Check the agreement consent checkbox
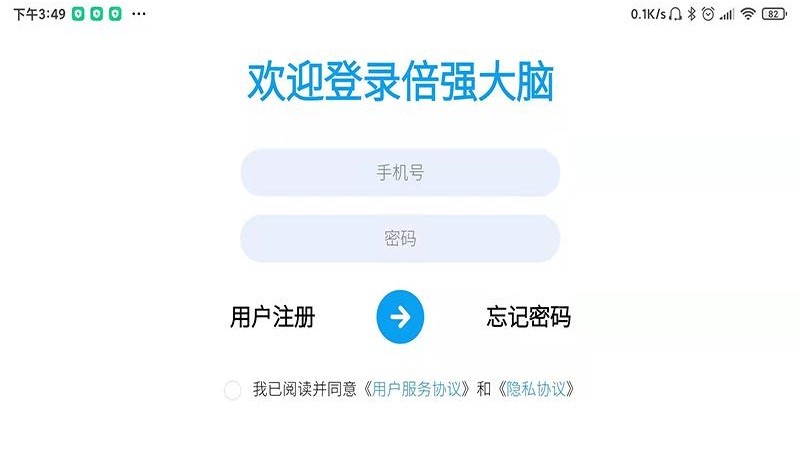Screen dimensions: 800x450 pos(233,390)
